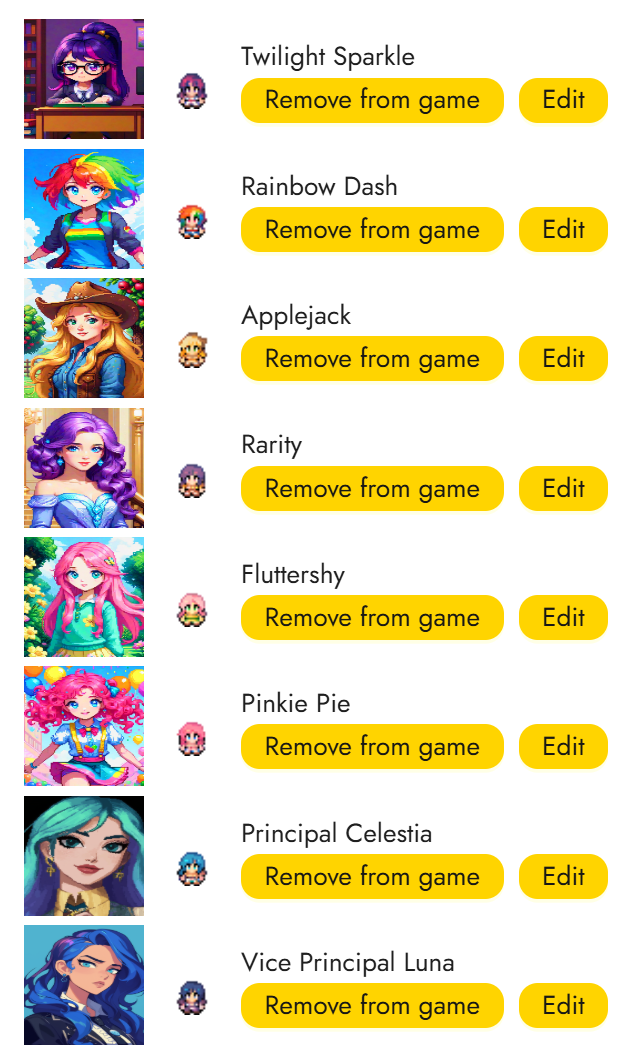Edit Rainbow Dash's character

tap(563, 230)
